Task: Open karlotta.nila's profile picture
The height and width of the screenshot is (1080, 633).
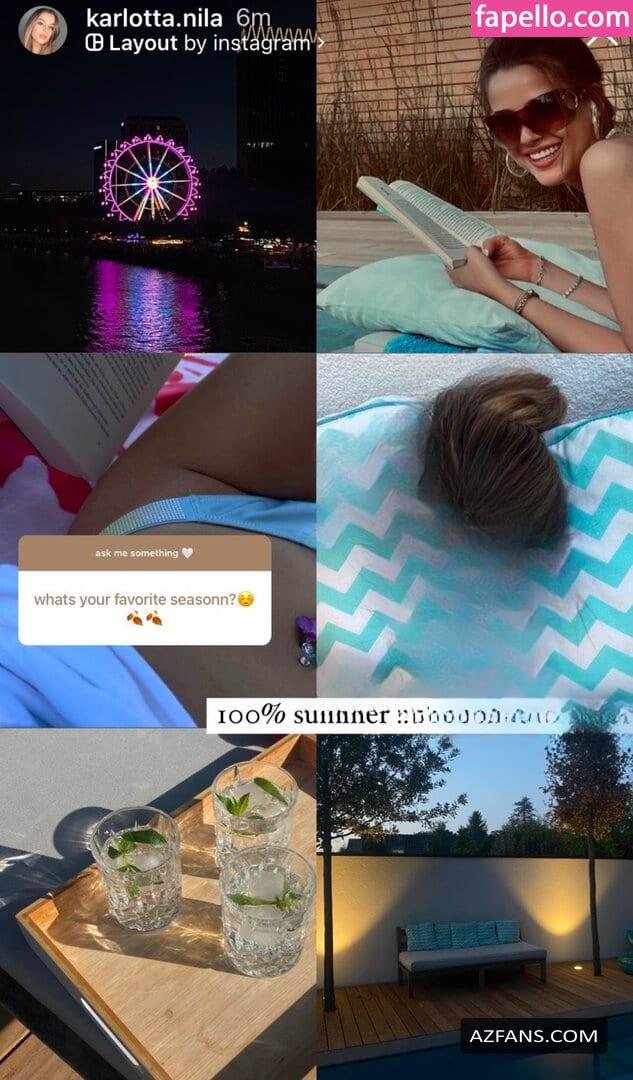Action: click(43, 30)
